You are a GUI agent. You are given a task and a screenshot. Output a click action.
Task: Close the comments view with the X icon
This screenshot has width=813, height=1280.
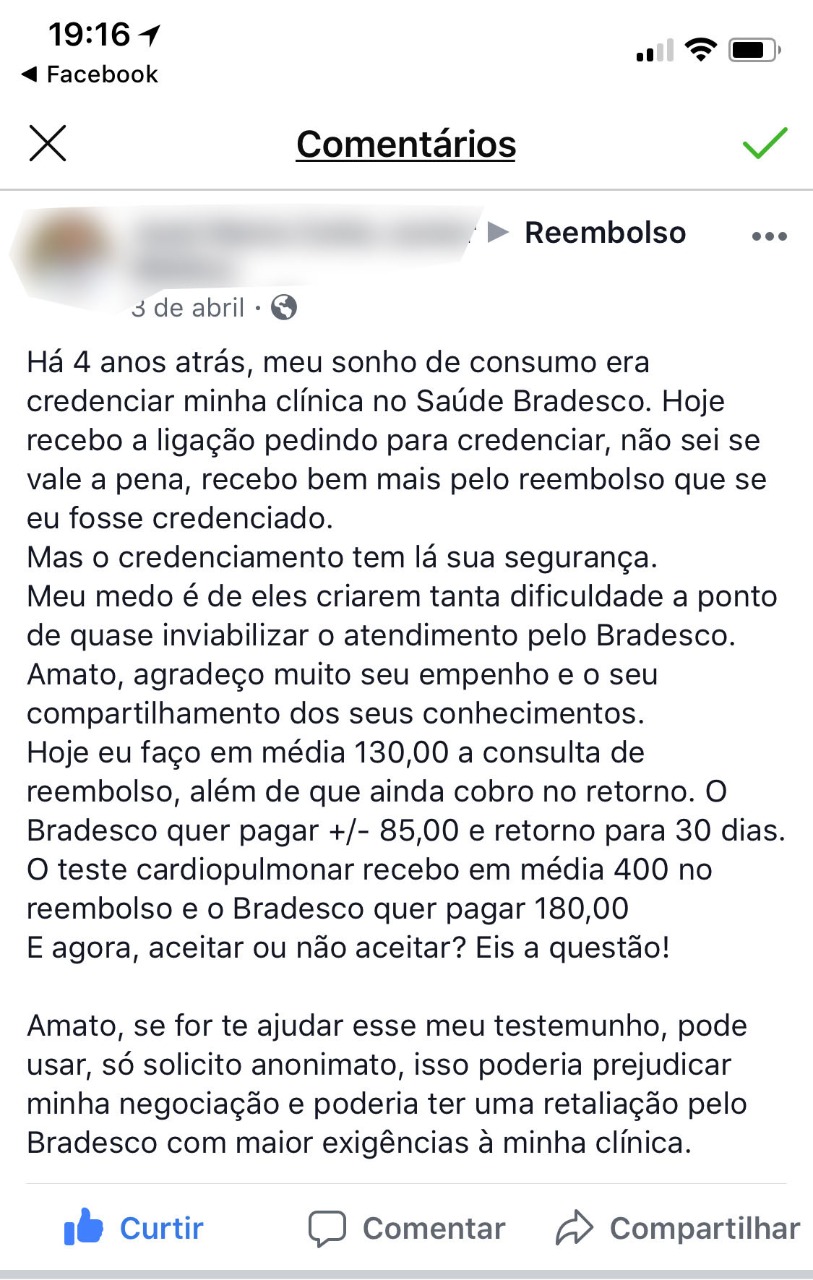point(48,143)
